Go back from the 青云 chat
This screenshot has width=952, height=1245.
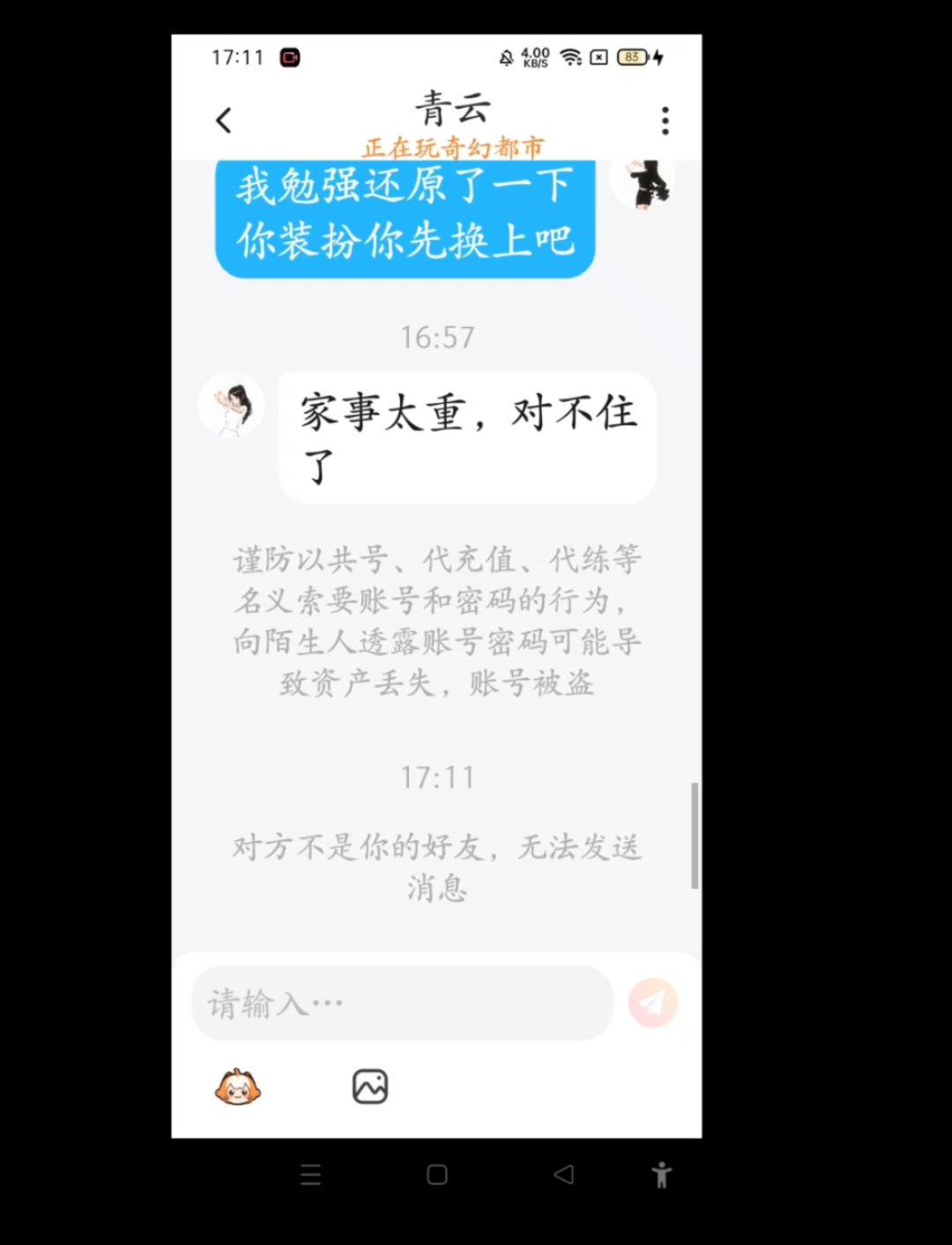(x=224, y=121)
